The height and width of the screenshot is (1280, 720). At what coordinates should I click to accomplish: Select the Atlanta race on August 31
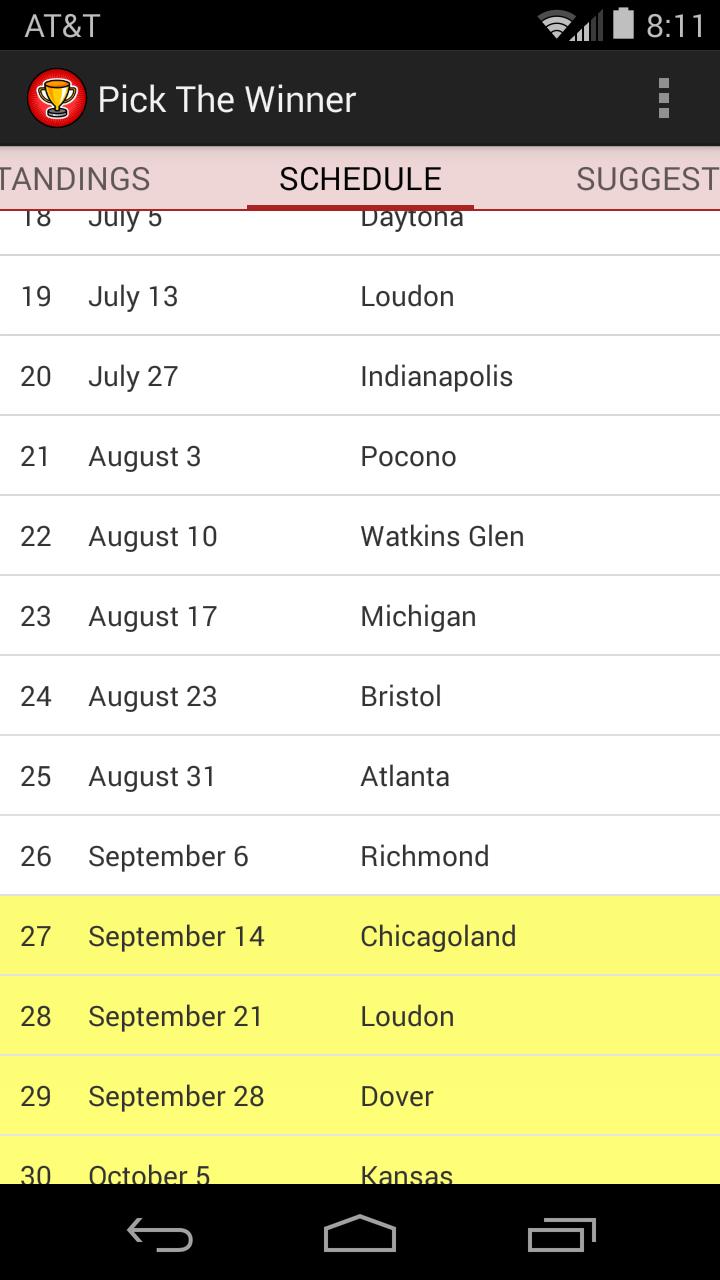coord(360,776)
